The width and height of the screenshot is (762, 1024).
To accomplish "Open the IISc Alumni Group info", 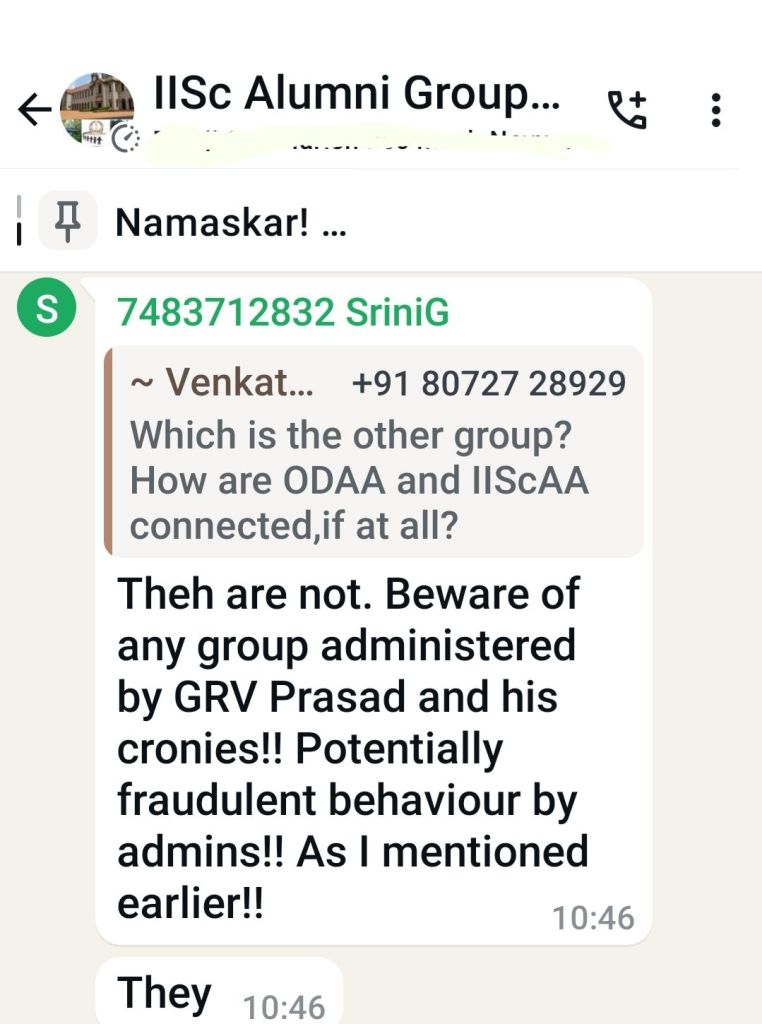I will (356, 96).
